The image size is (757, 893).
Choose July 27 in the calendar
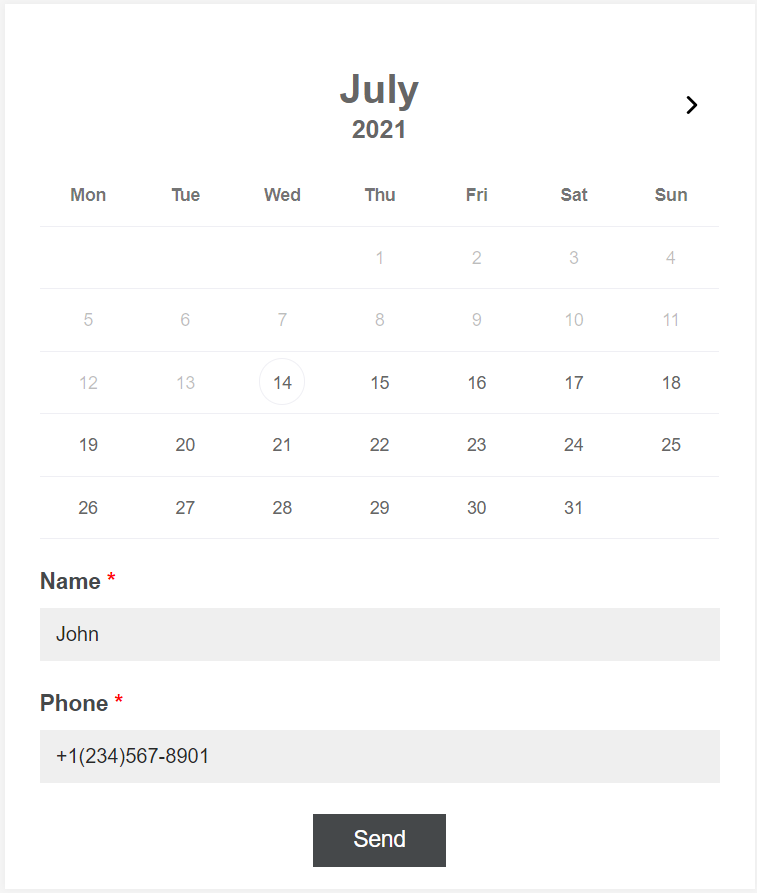[185, 508]
